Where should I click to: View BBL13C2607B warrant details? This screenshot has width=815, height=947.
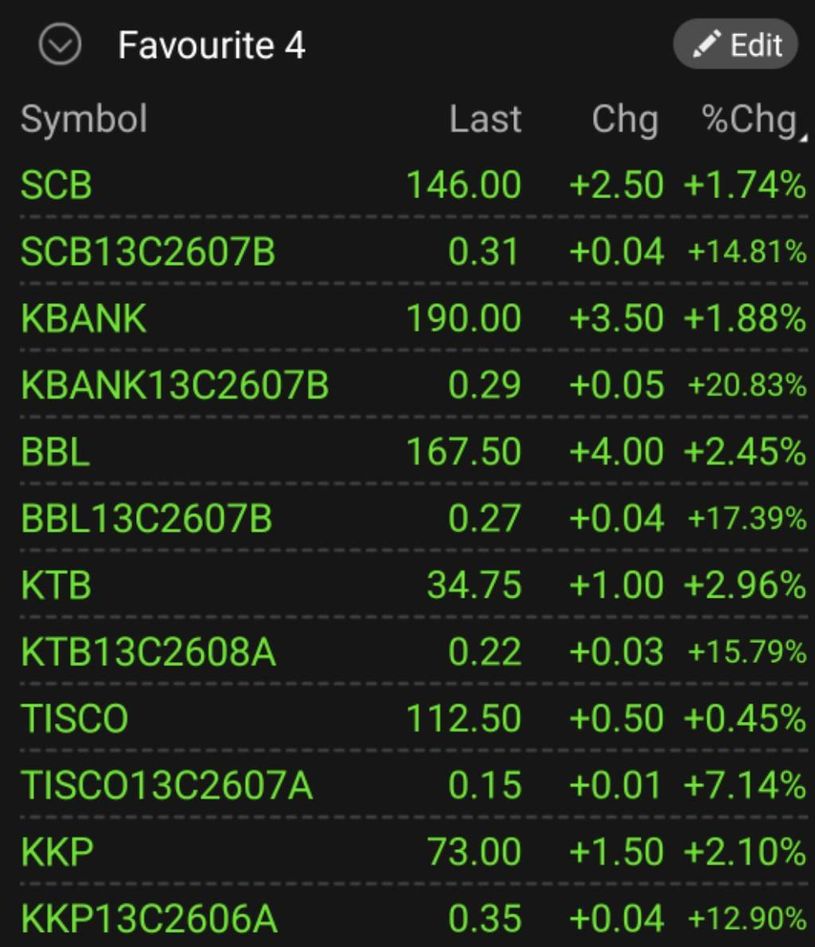[146, 519]
